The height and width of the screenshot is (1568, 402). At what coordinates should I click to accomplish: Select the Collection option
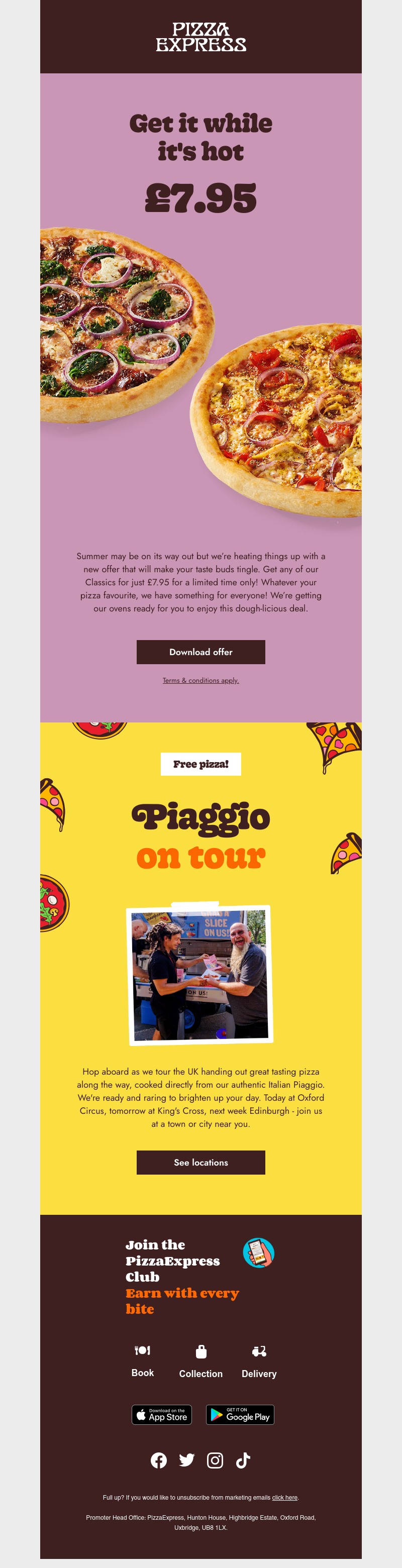pyautogui.click(x=201, y=1362)
